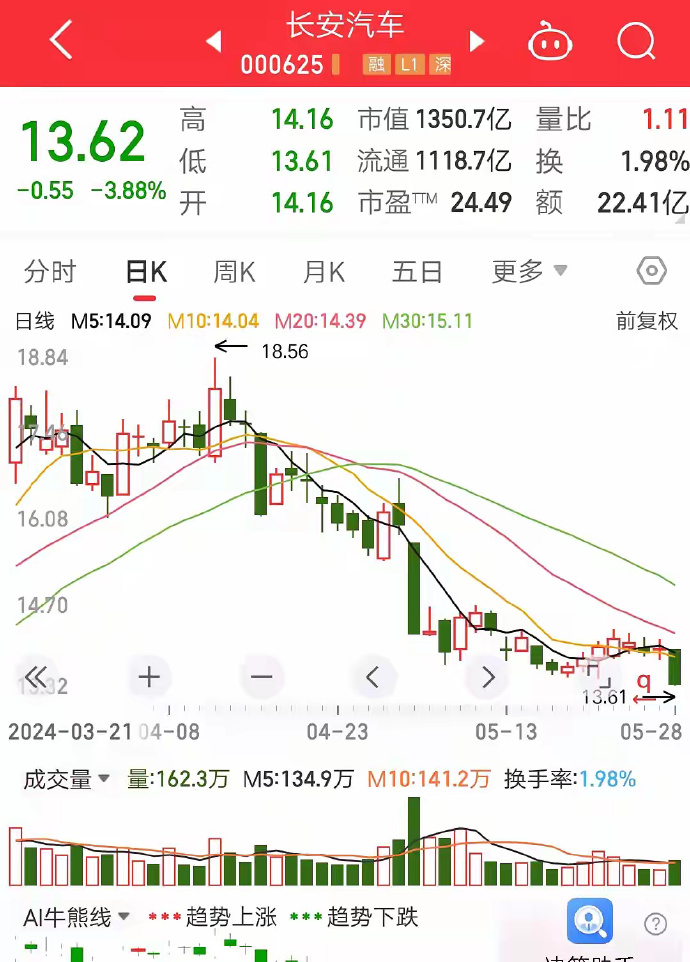Move chart to previous candle

[373, 678]
